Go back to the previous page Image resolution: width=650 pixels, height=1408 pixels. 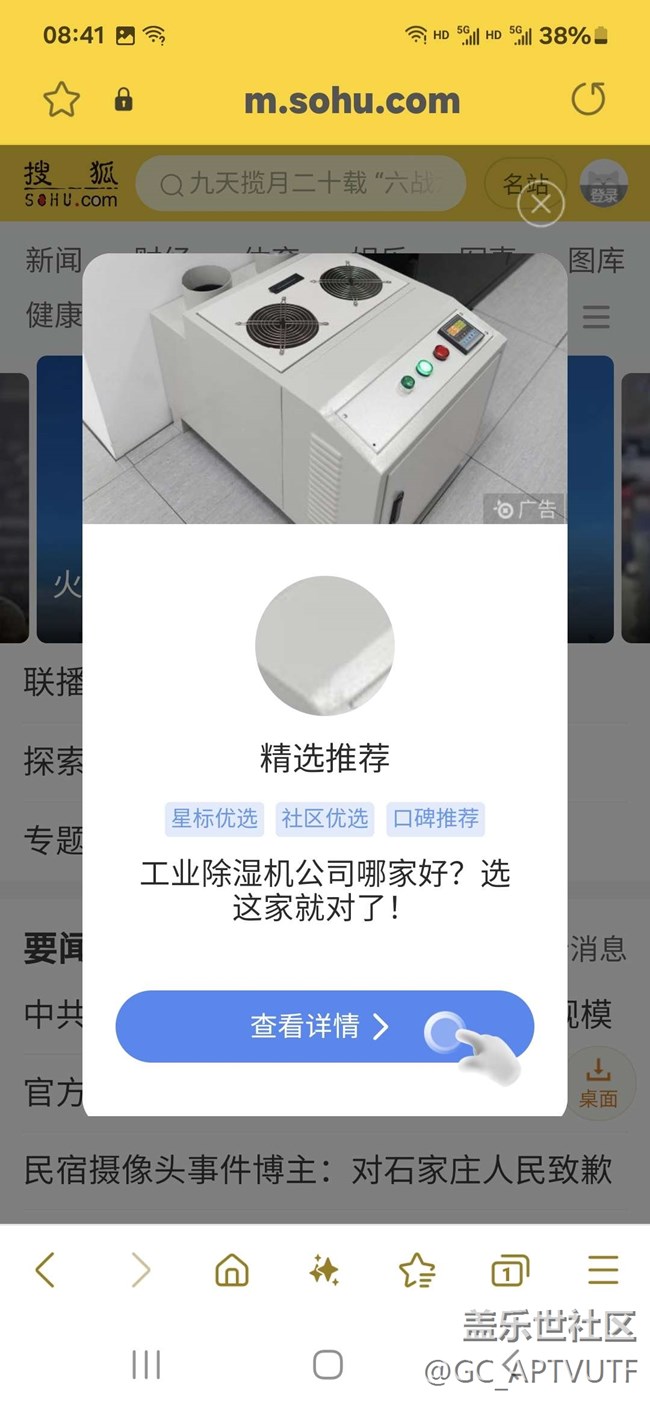[45, 1270]
